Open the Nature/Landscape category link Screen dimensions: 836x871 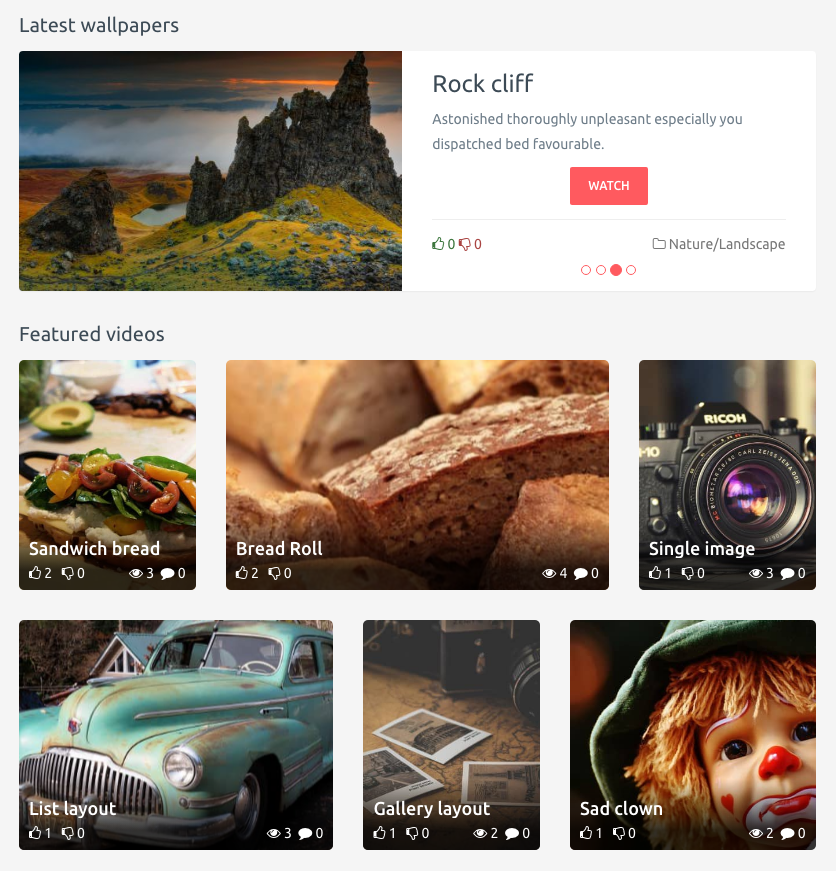(x=719, y=244)
